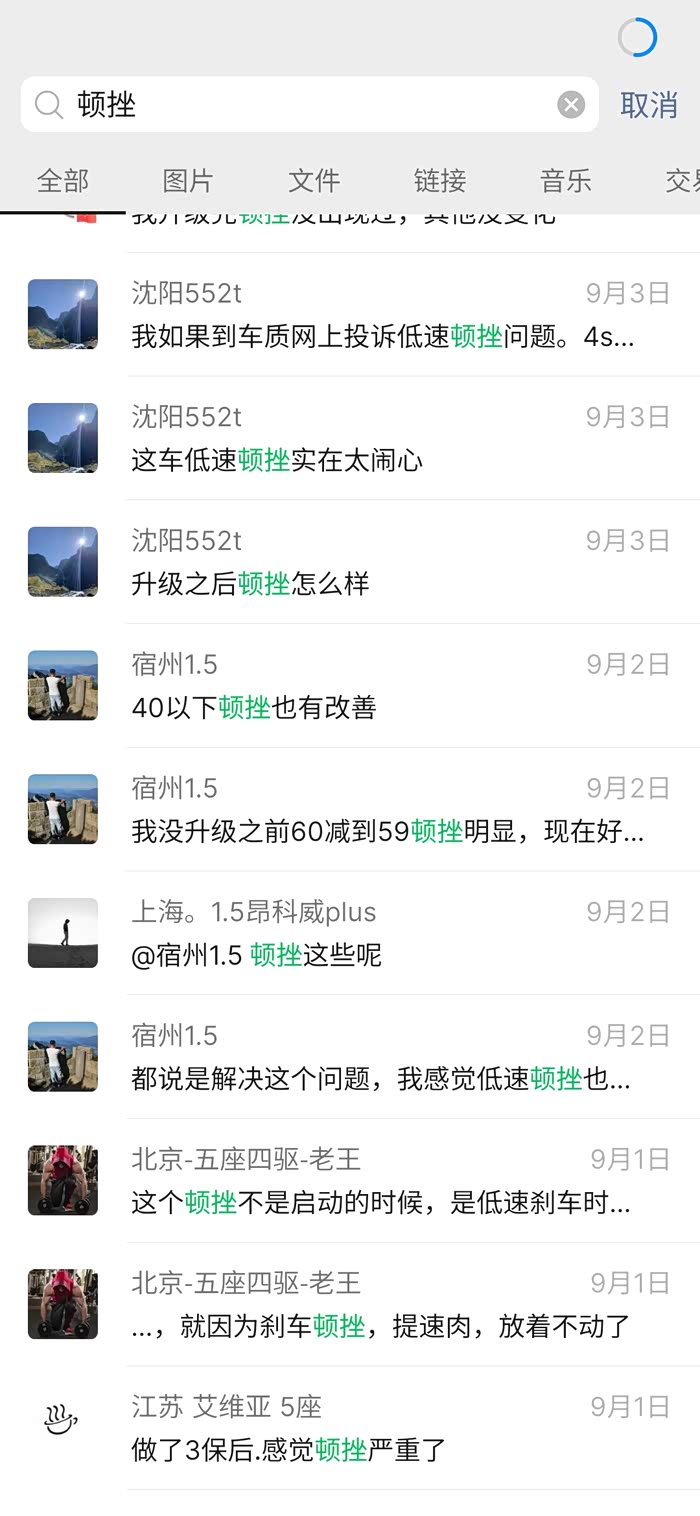This screenshot has width=700, height=1516.
Task: Open the result 升级之后顿挫怎么样
Action: 400,563
